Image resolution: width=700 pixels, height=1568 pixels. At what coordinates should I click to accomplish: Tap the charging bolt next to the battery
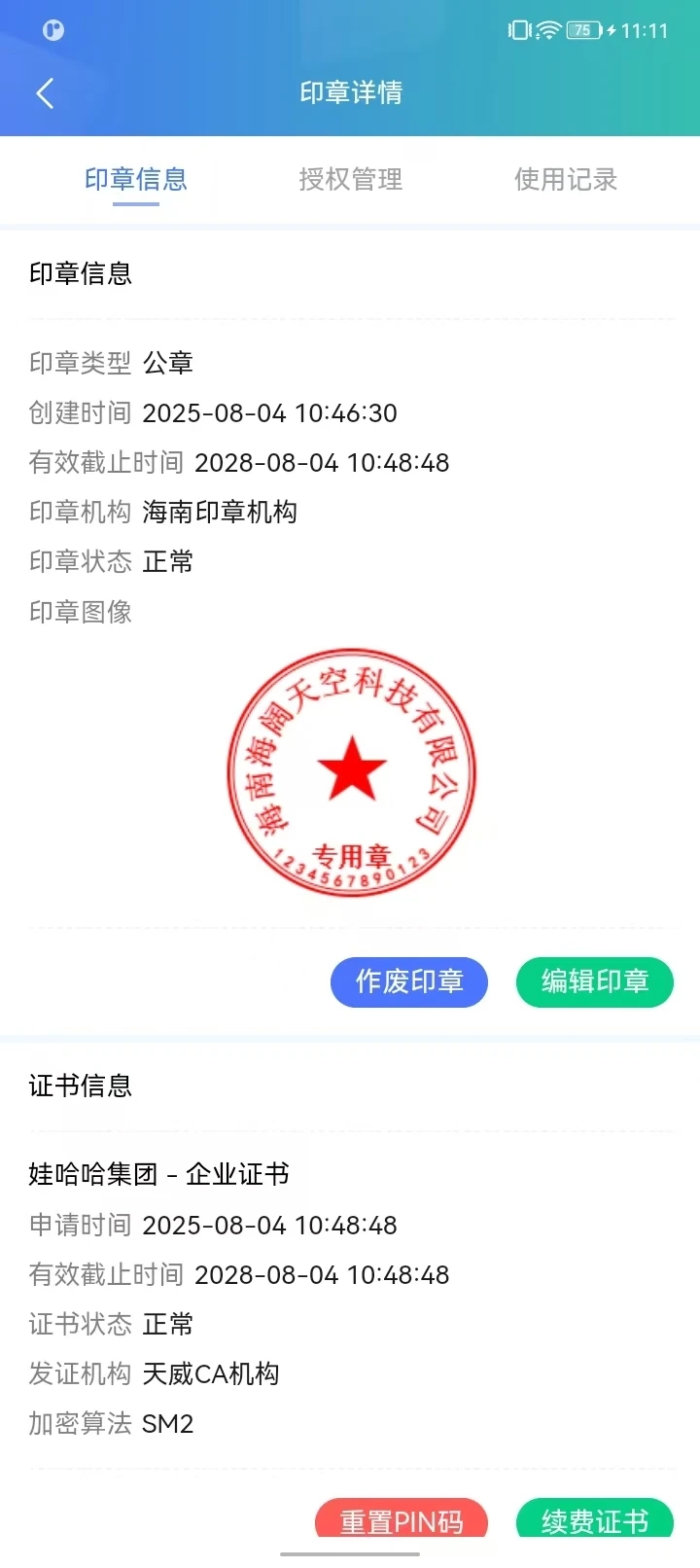tap(611, 30)
